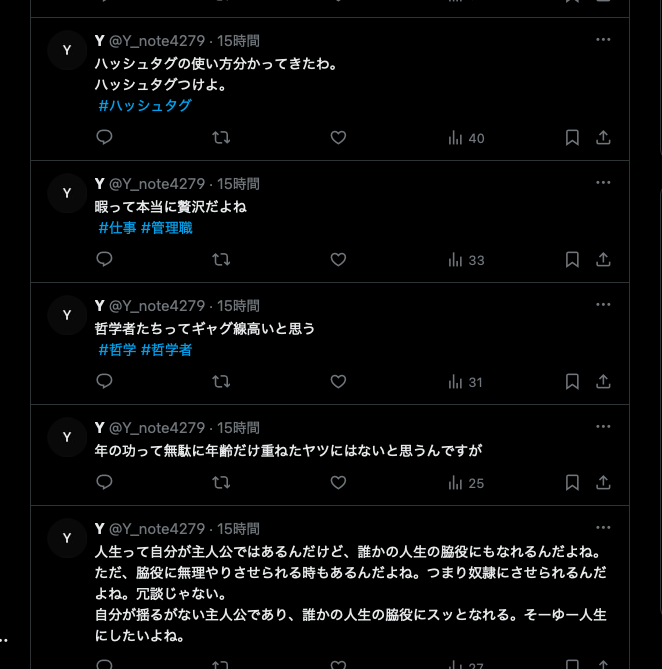Like the 暇って本当に贅沢だよね post
The height and width of the screenshot is (669, 662).
pyautogui.click(x=338, y=260)
